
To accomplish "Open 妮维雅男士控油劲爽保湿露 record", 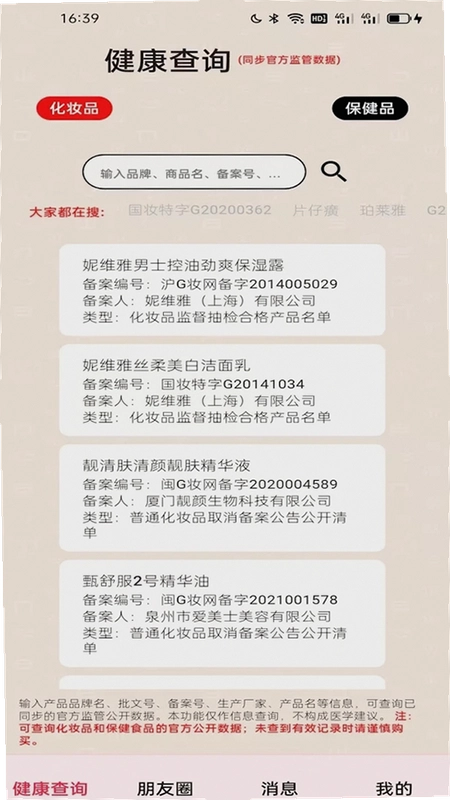I will pyautogui.click(x=222, y=290).
